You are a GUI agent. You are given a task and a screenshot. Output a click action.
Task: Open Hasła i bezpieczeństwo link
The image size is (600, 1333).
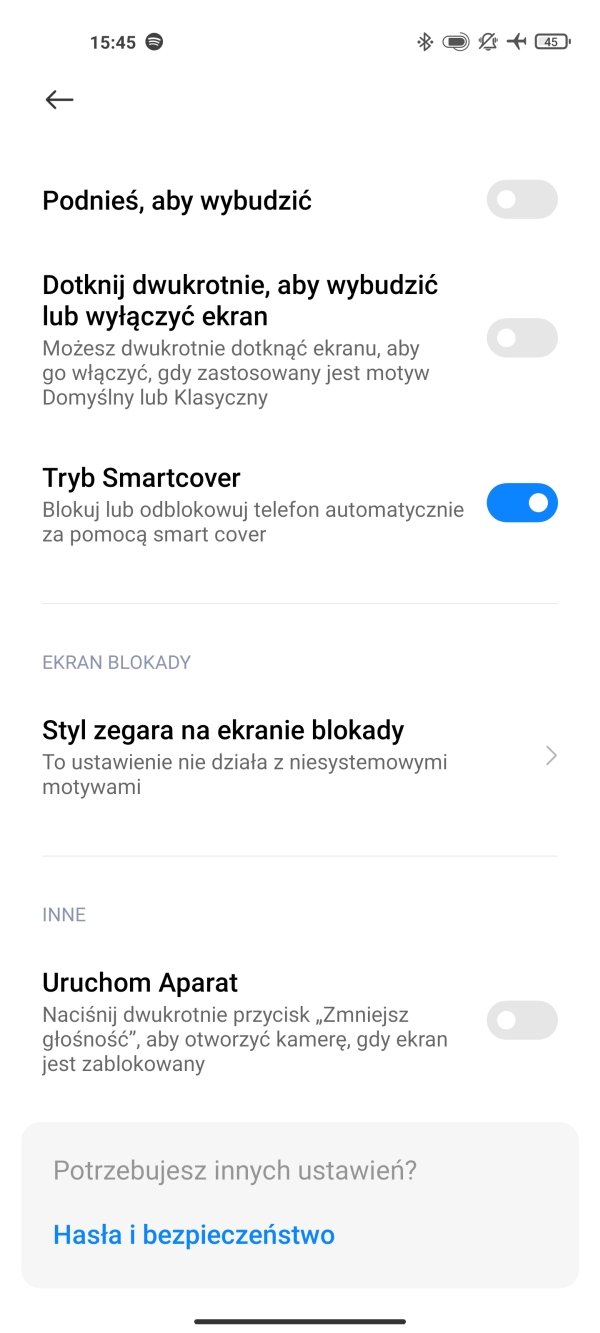pos(194,1235)
